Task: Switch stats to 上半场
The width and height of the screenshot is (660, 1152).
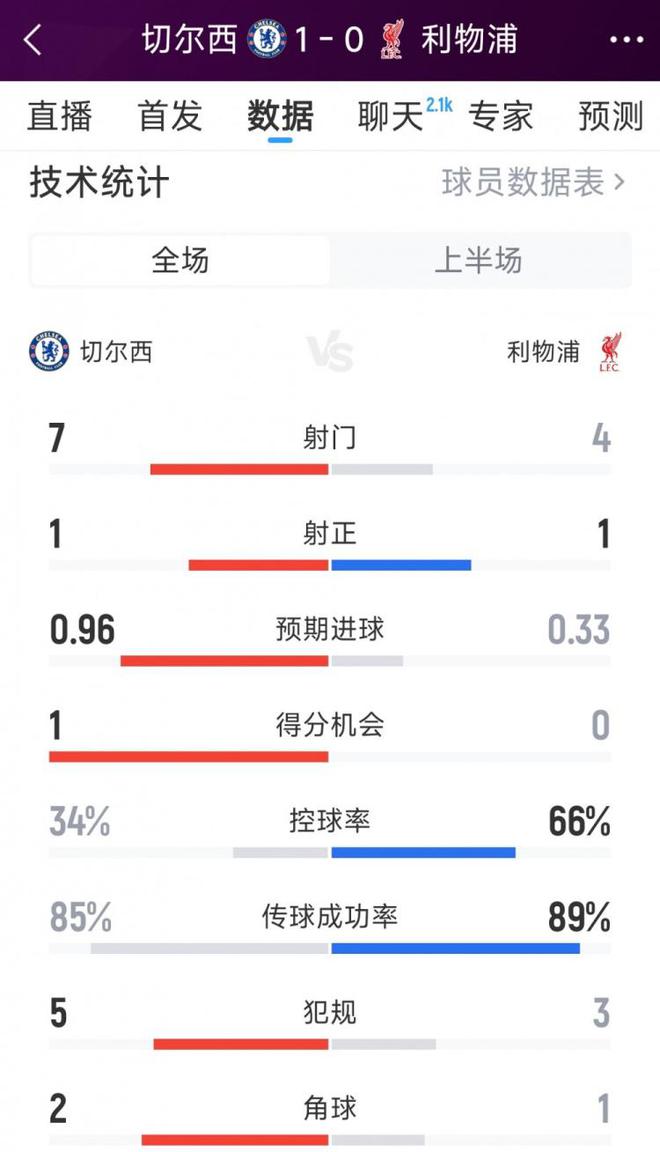Action: 478,261
